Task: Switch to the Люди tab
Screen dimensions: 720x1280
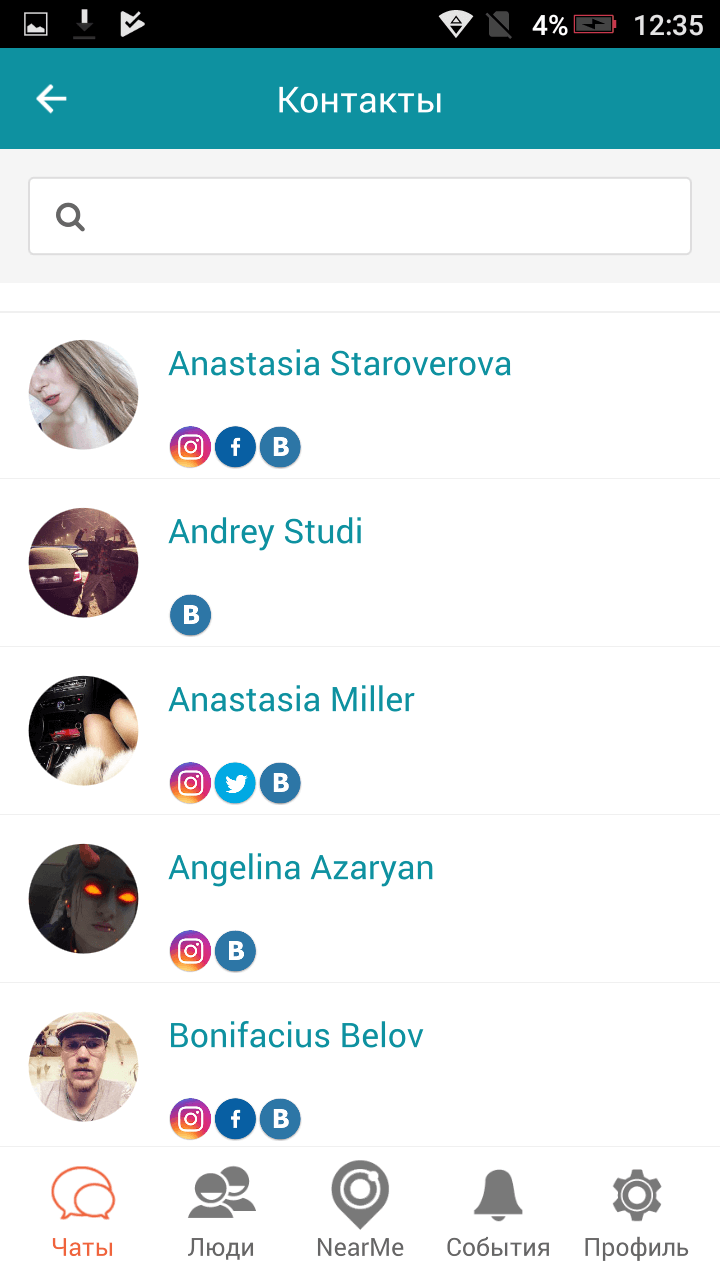Action: [221, 1212]
